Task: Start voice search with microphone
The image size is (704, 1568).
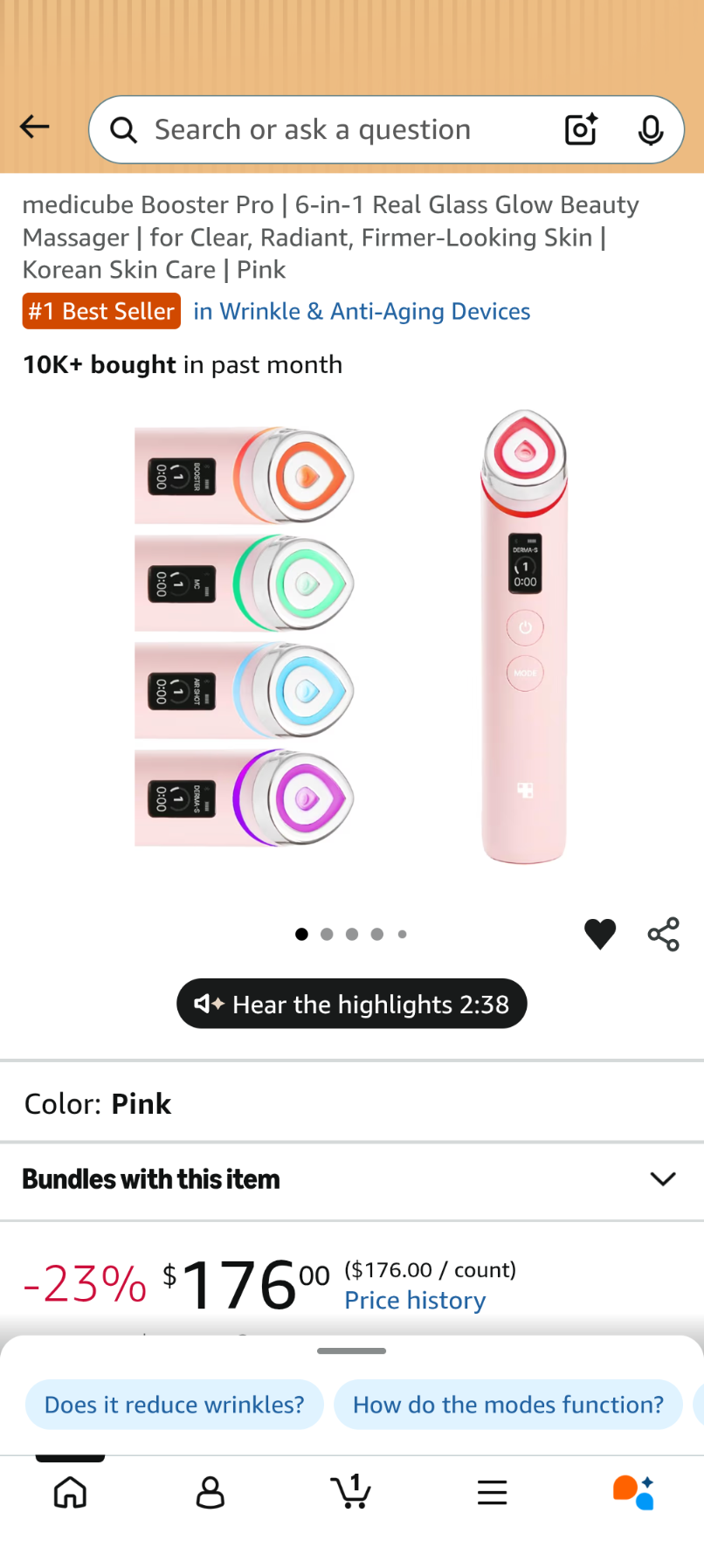Action: (x=650, y=130)
